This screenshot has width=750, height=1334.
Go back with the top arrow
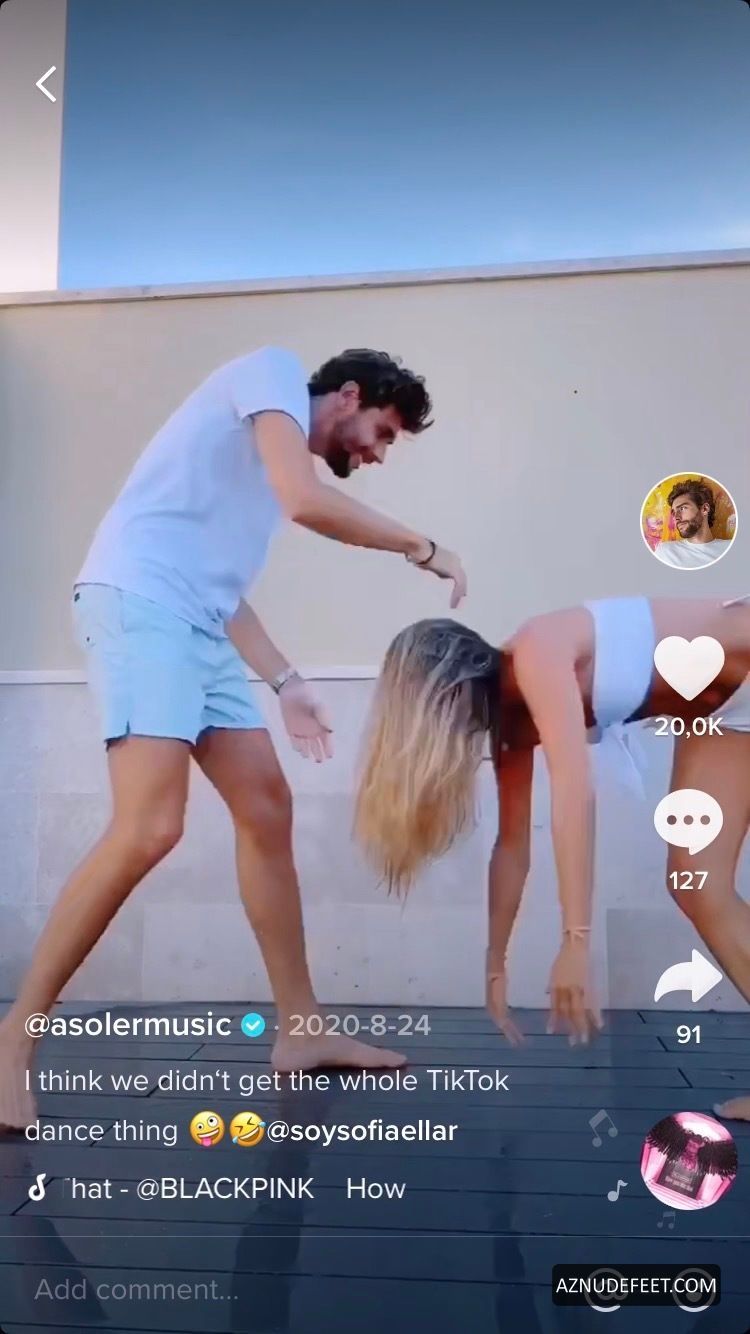tap(47, 85)
